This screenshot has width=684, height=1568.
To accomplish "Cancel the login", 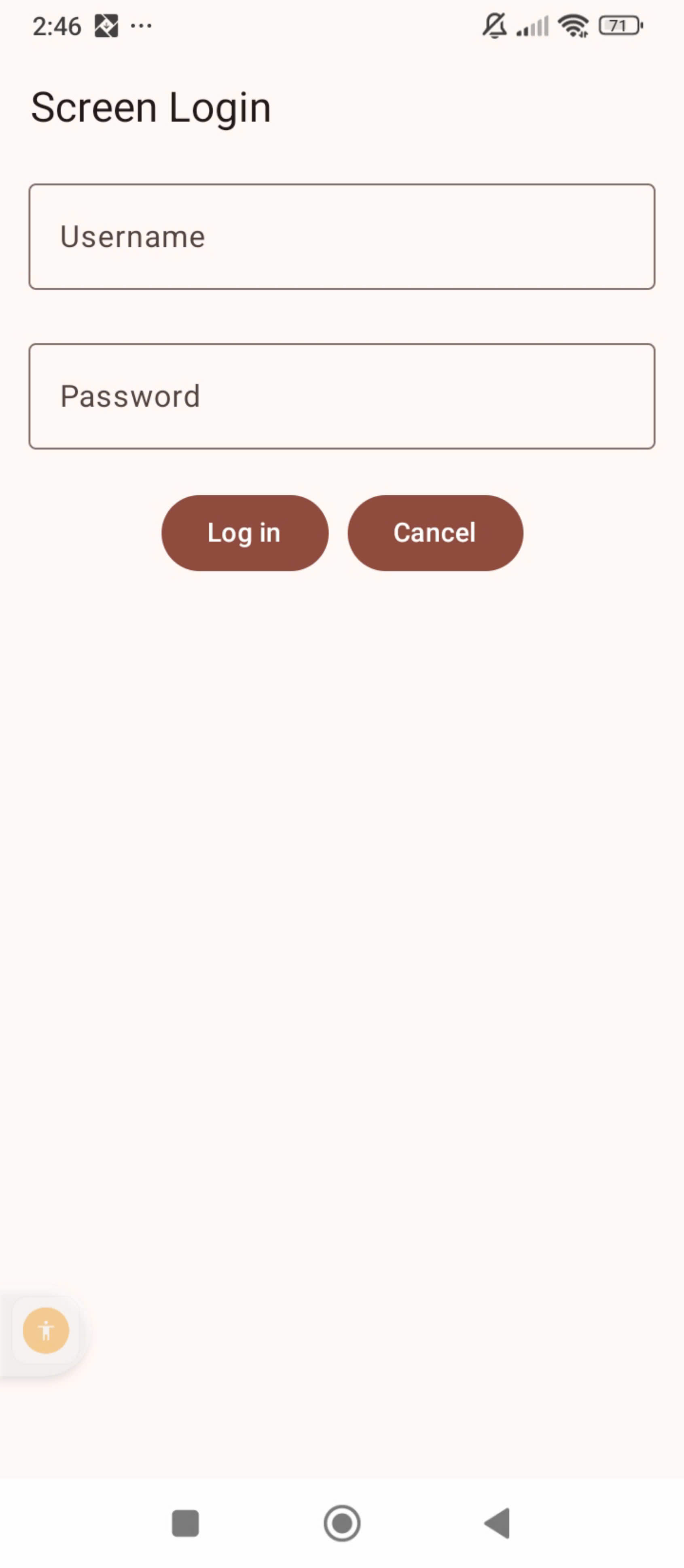I will [435, 533].
